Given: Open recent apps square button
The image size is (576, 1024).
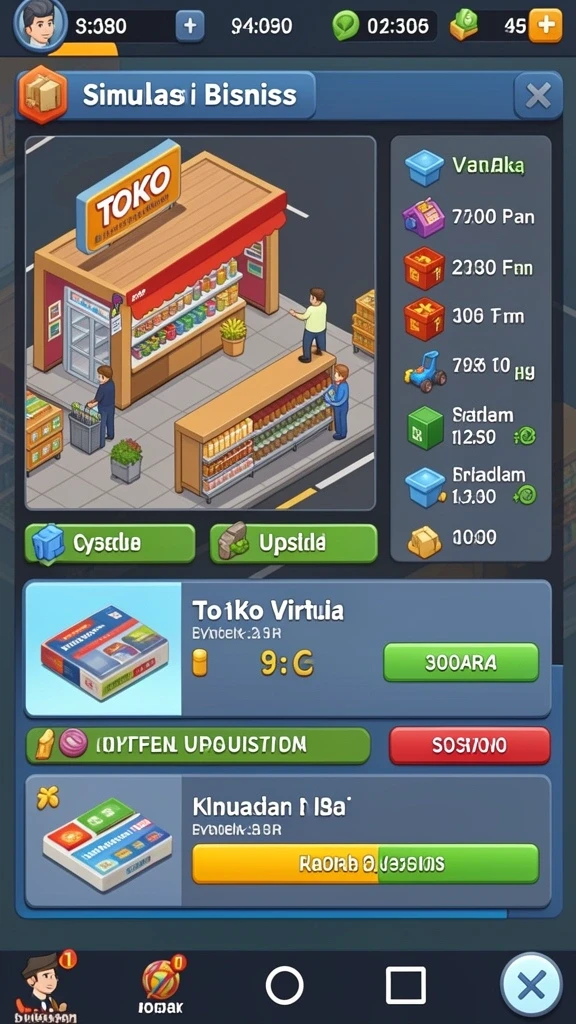Looking at the screenshot, I should [x=406, y=985].
